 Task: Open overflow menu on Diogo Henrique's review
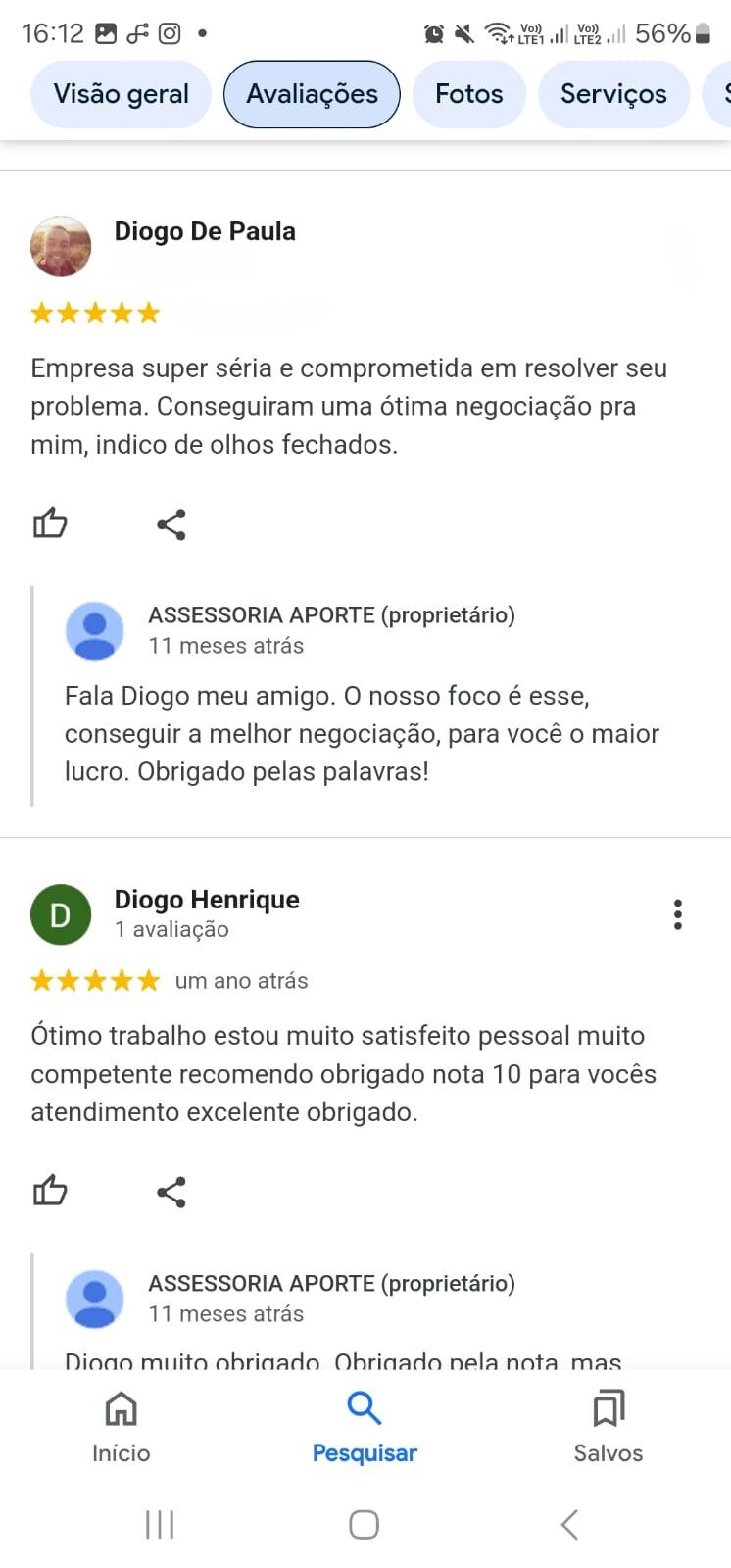(677, 914)
